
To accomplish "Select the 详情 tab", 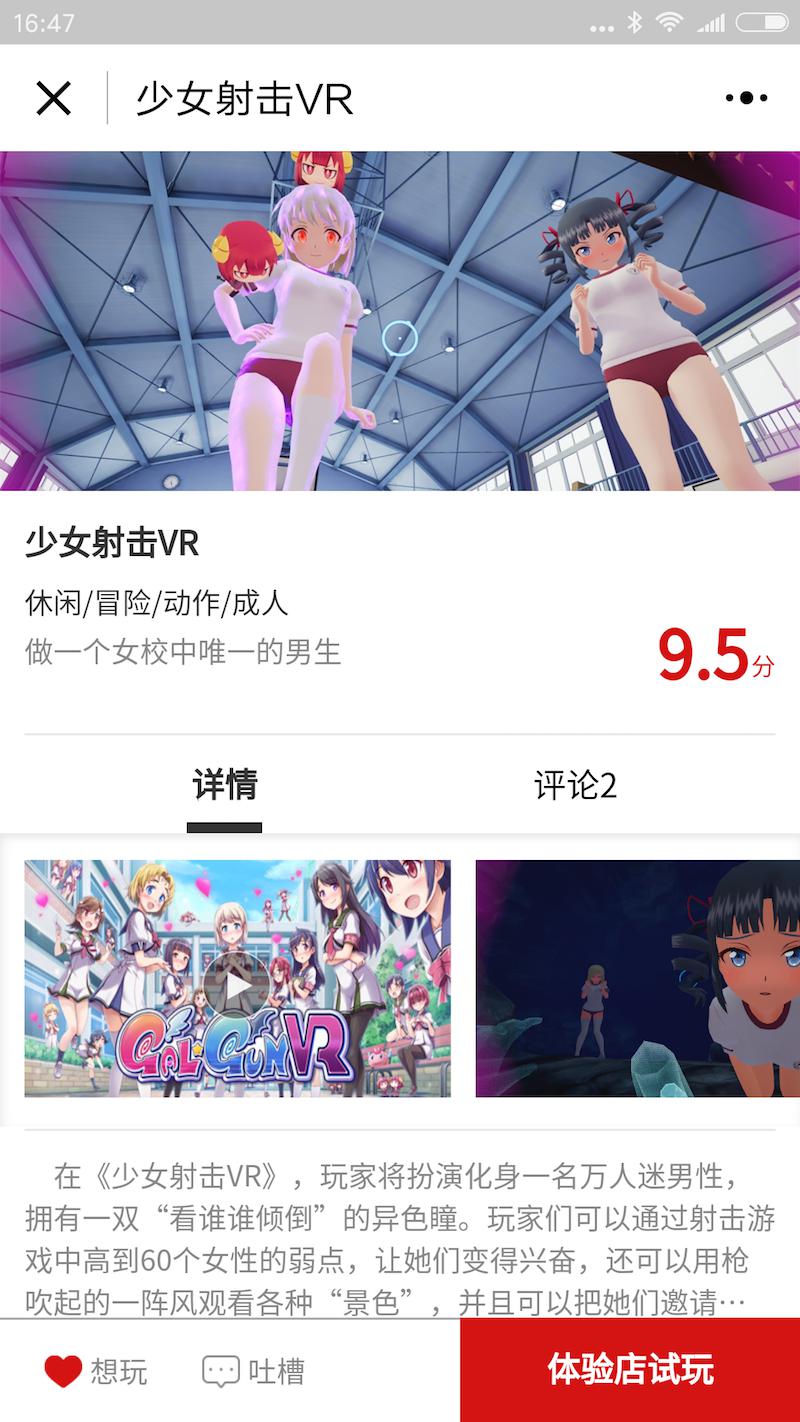I will tap(225, 786).
